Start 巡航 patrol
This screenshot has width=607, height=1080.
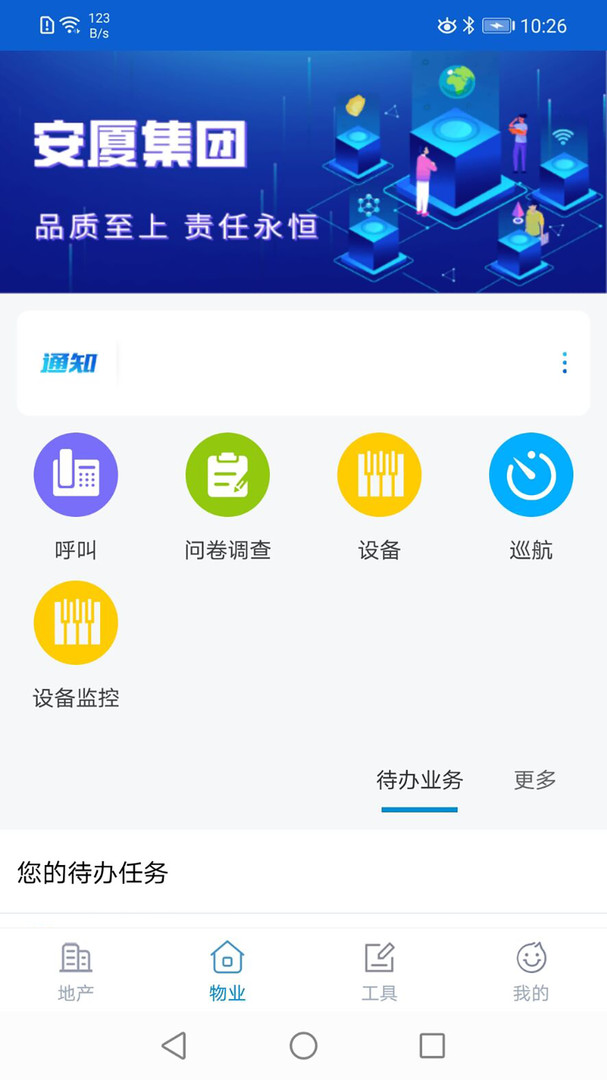(x=531, y=475)
